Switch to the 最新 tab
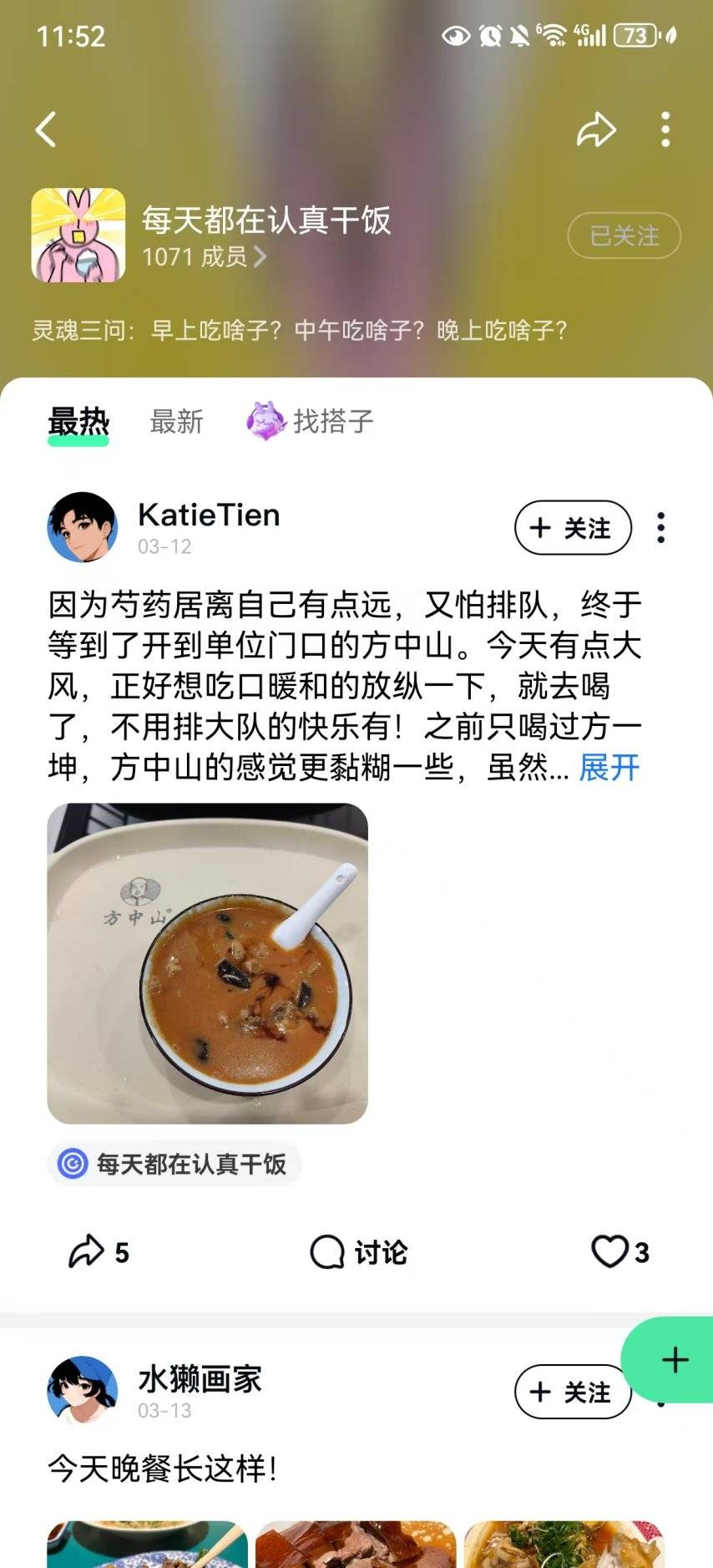 pyautogui.click(x=176, y=422)
